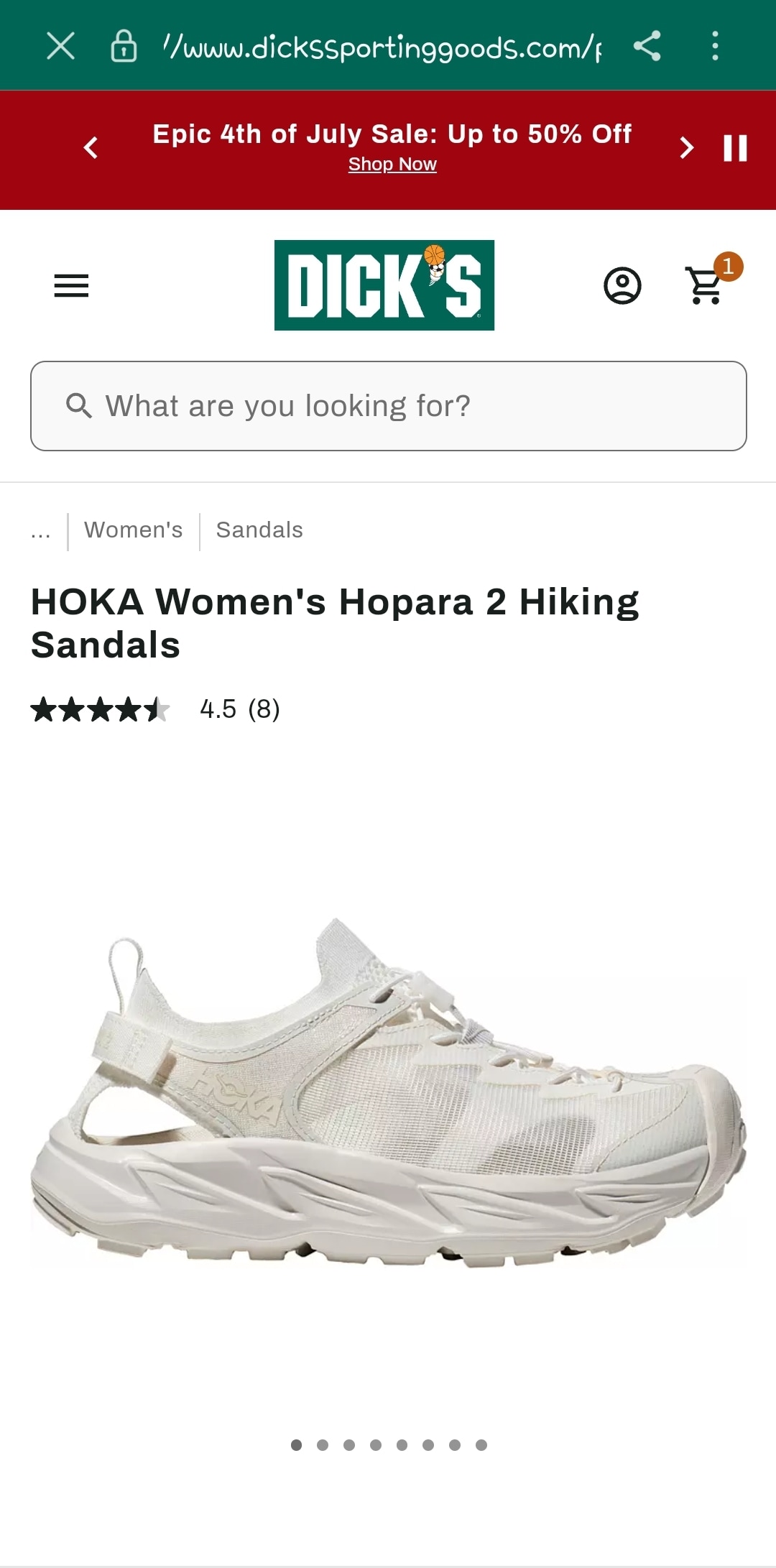Tap the 'What are you looking for?' search box

389,406
